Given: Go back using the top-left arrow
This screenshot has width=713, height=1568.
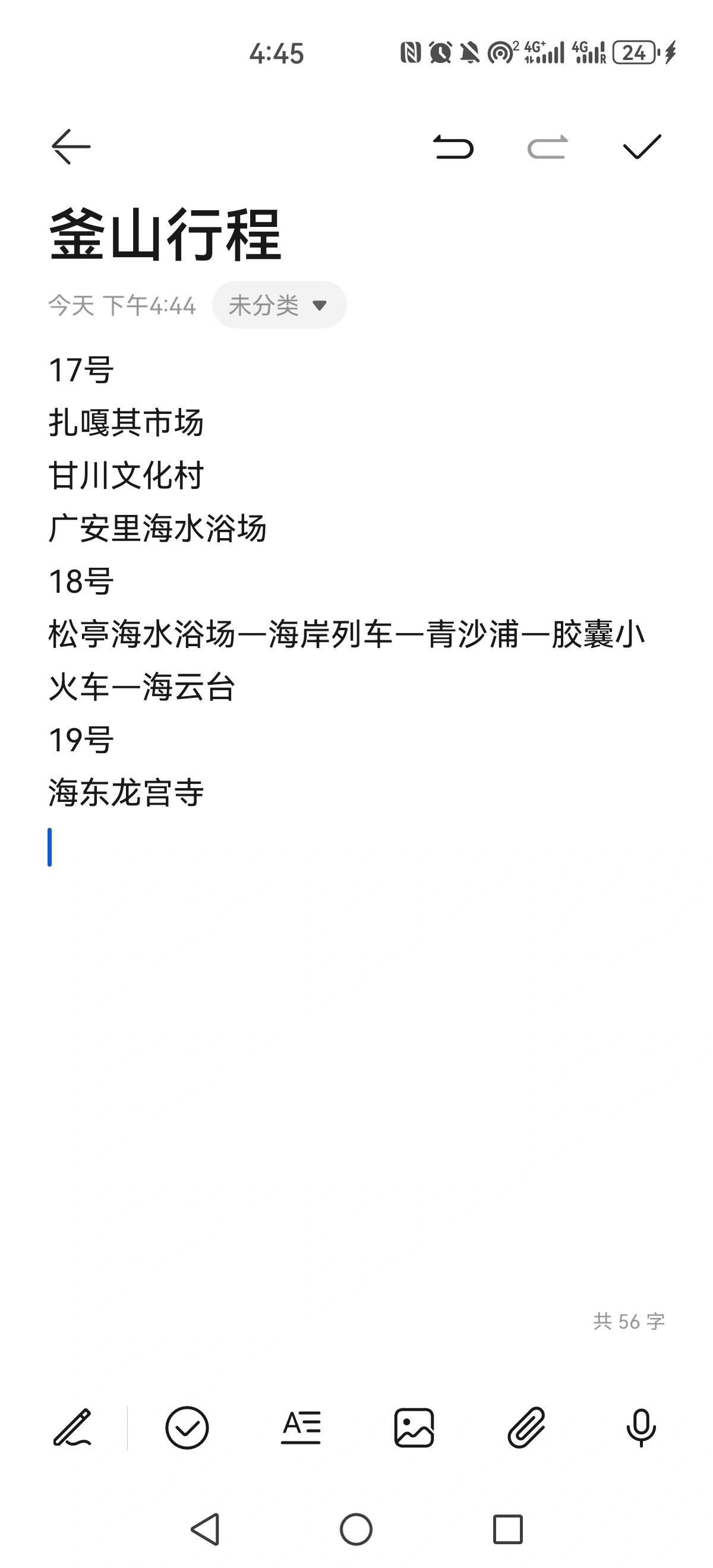Looking at the screenshot, I should click(x=71, y=147).
